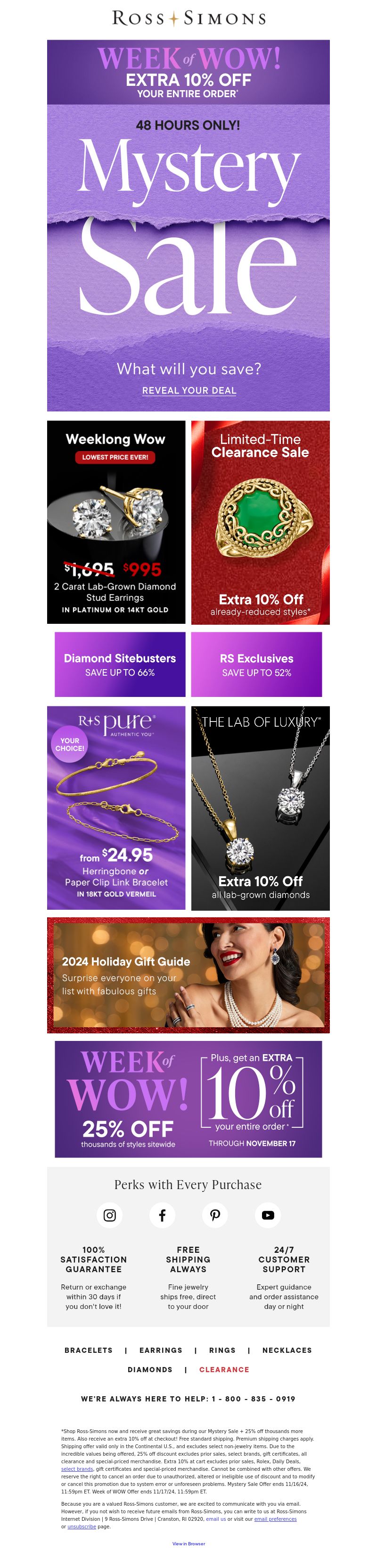
Task: Go to the Rings category
Action: pyautogui.click(x=222, y=1350)
